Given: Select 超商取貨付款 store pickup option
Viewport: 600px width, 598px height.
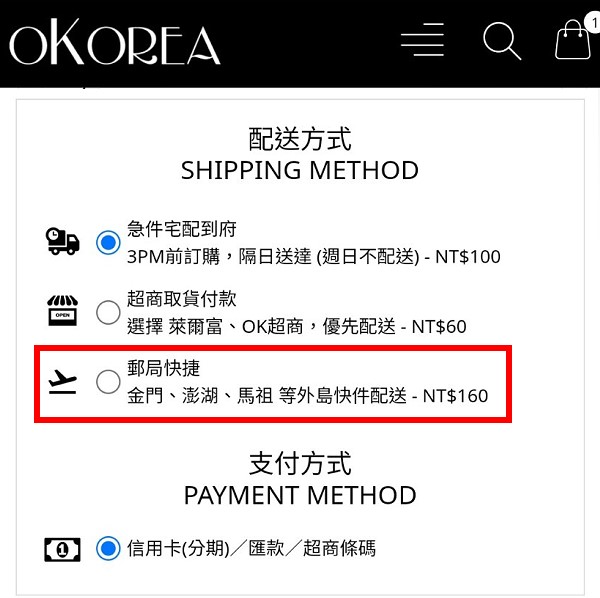Looking at the screenshot, I should tap(108, 312).
